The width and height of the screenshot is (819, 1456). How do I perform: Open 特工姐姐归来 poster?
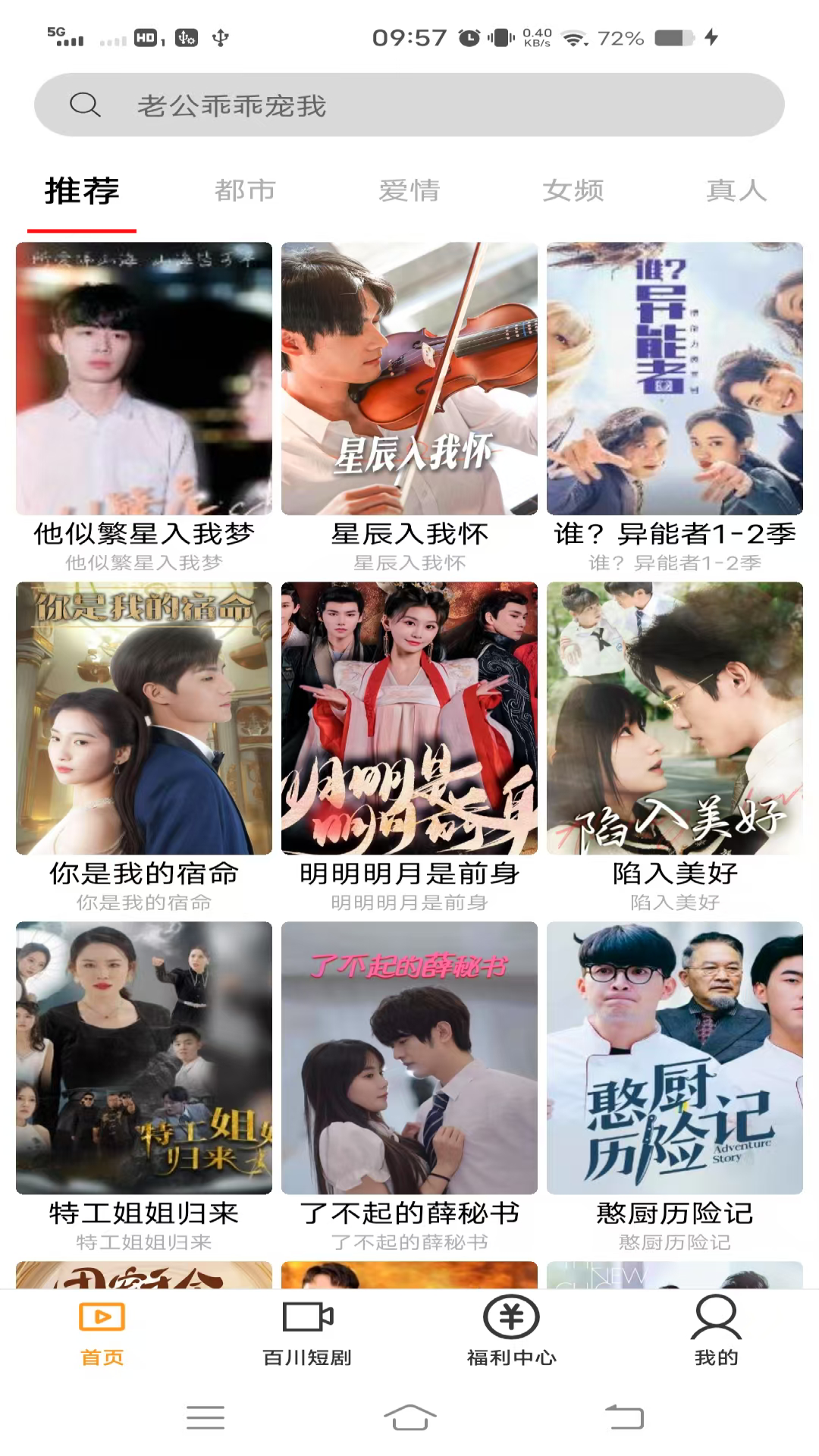pos(144,1058)
